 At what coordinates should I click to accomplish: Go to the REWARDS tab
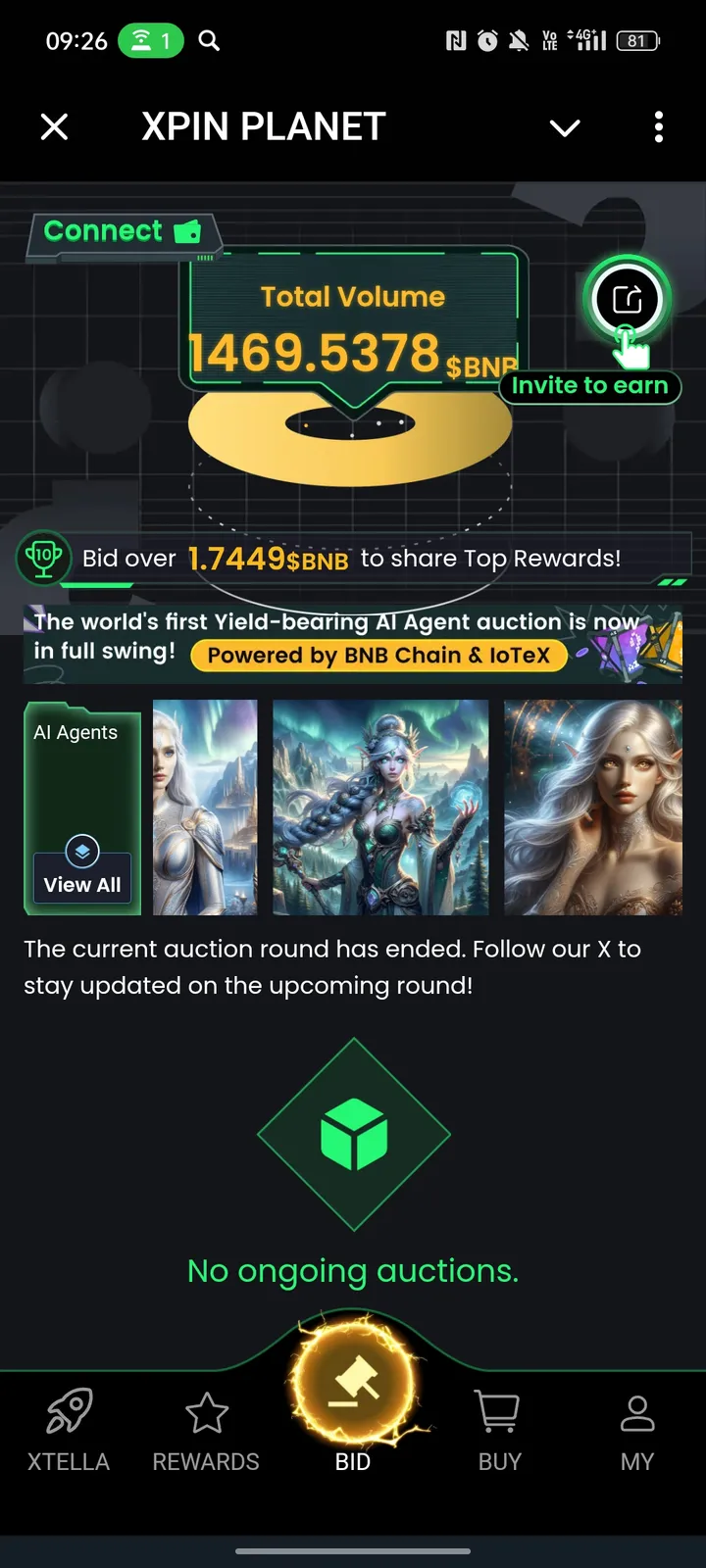click(x=206, y=1431)
